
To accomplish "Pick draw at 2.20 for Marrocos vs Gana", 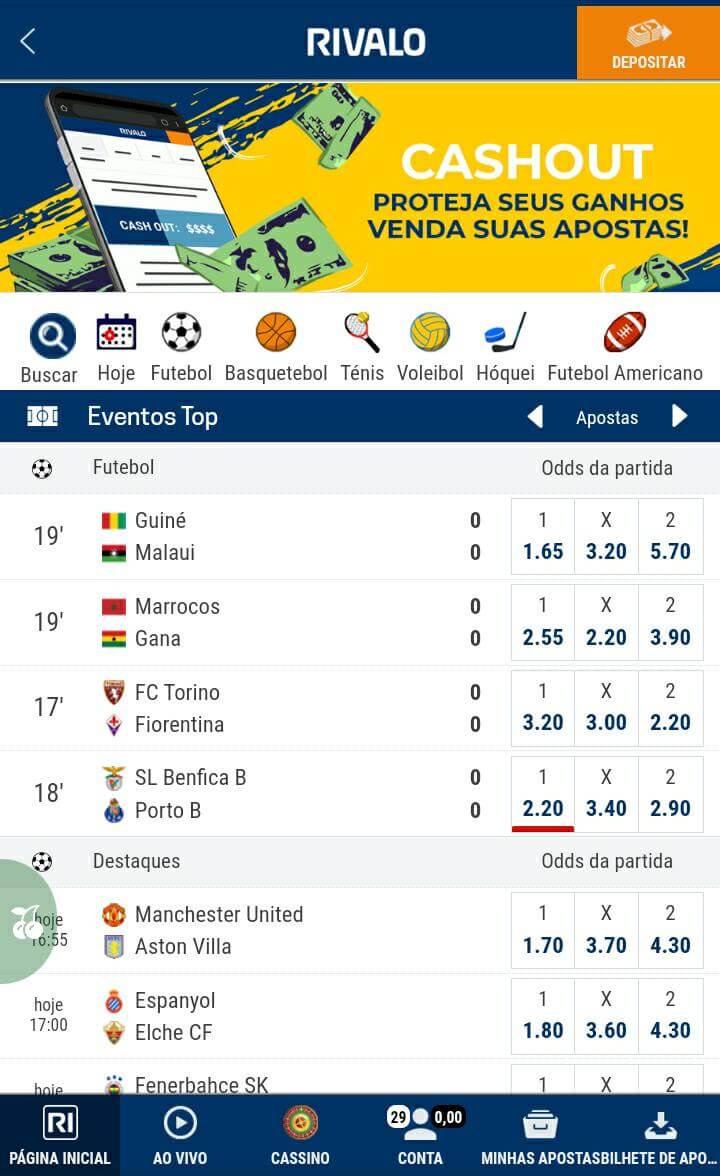I will point(606,622).
